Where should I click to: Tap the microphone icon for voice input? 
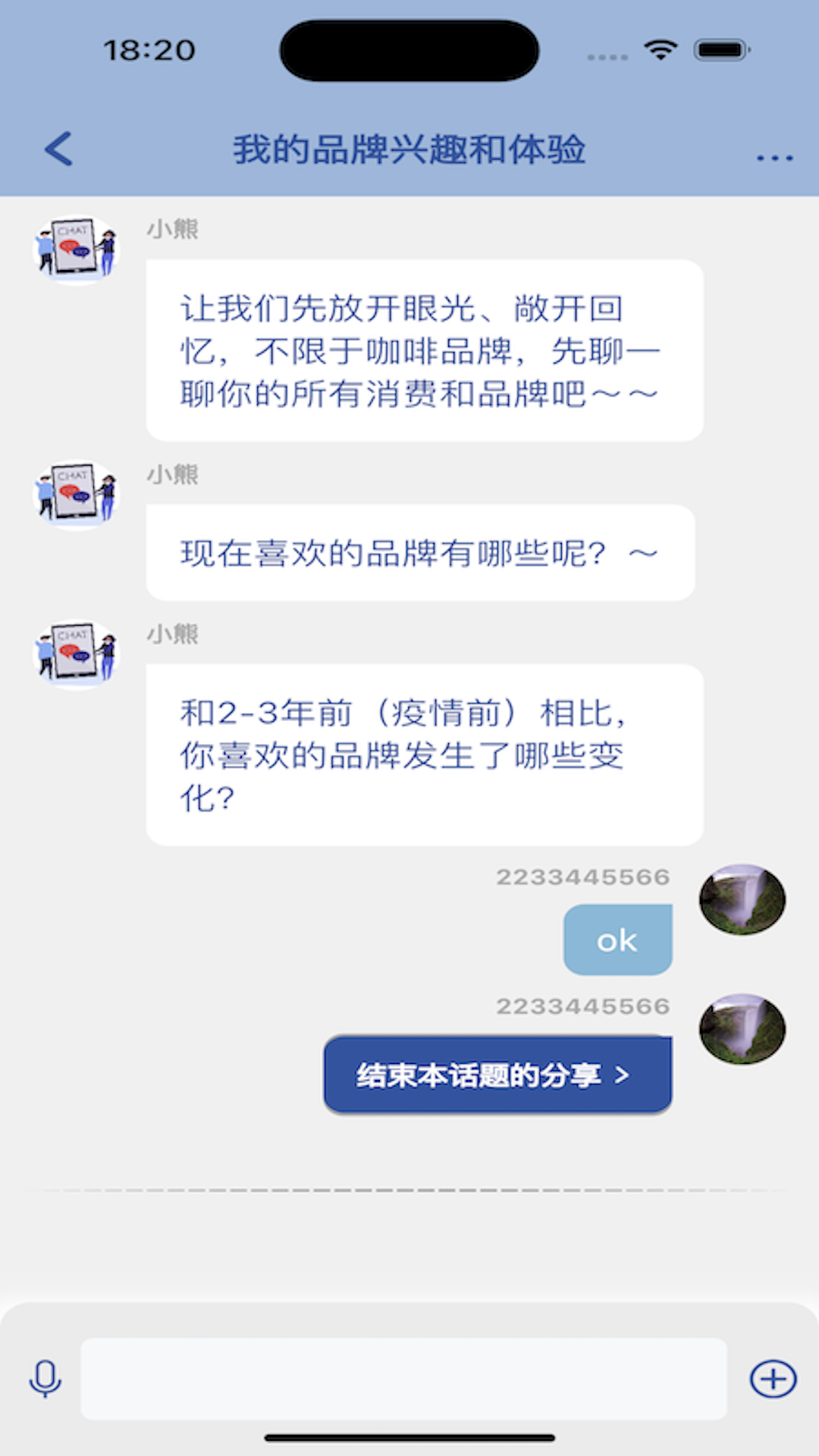click(44, 1378)
